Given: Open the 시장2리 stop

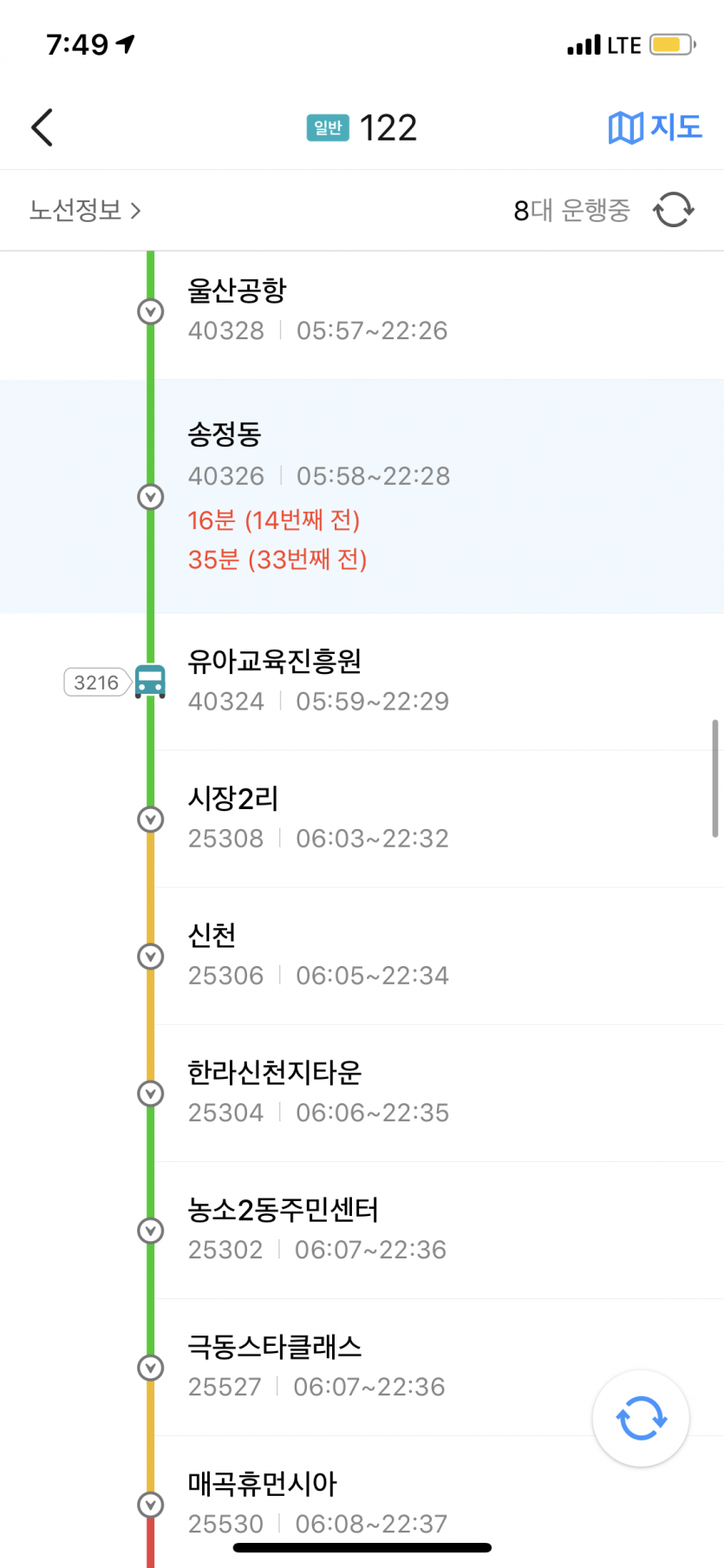Looking at the screenshot, I should click(x=362, y=819).
